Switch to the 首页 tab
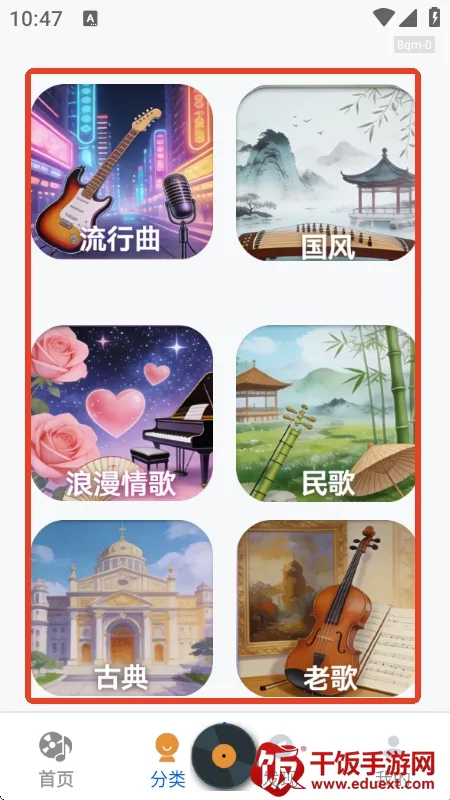 point(56,760)
